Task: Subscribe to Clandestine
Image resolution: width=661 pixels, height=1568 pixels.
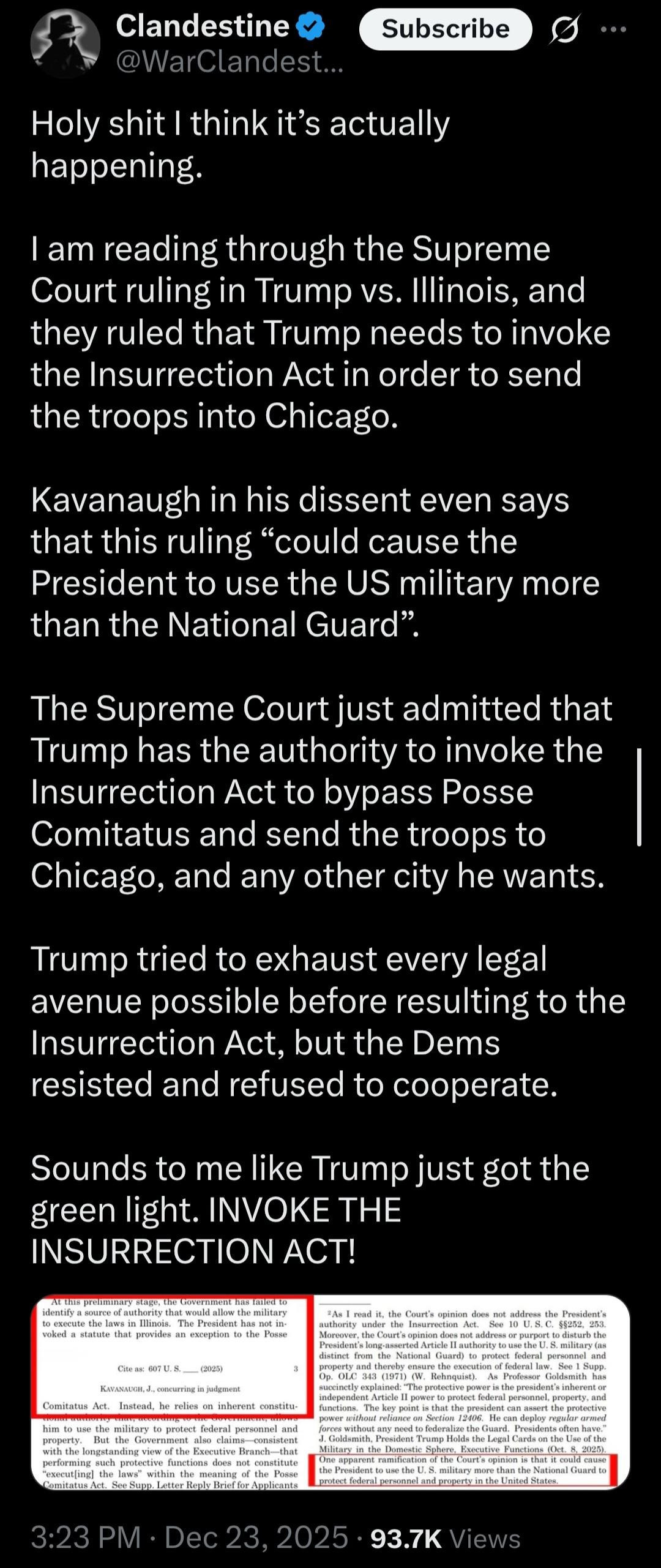Action: 445,29
